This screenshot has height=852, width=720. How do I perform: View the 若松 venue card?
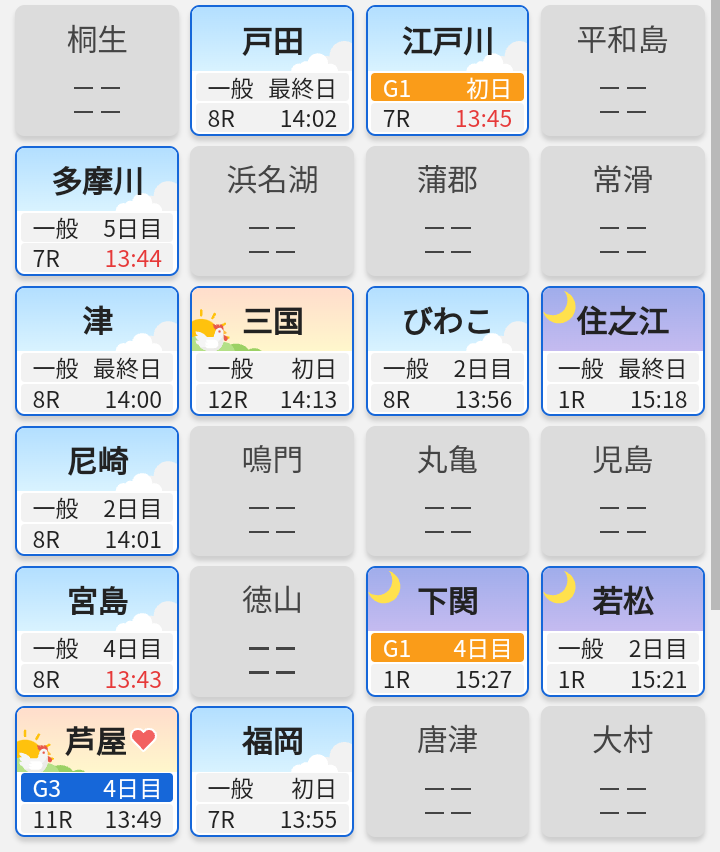coord(622,631)
